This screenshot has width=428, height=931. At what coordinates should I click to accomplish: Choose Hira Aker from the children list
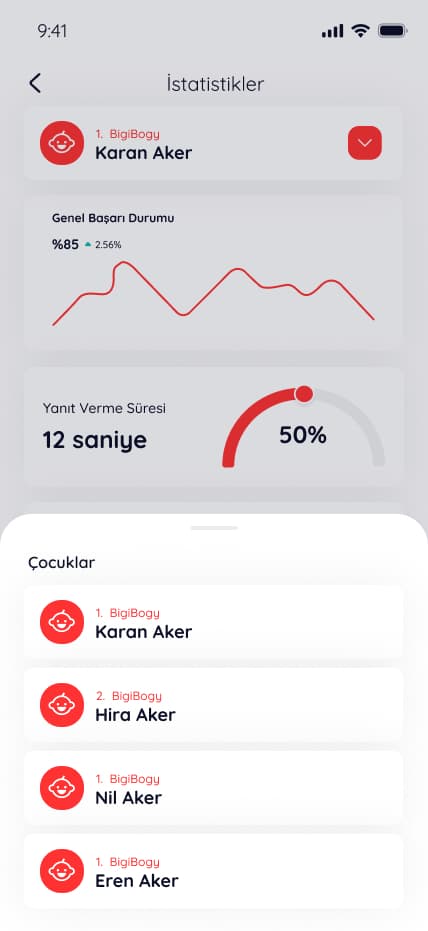pyautogui.click(x=214, y=705)
